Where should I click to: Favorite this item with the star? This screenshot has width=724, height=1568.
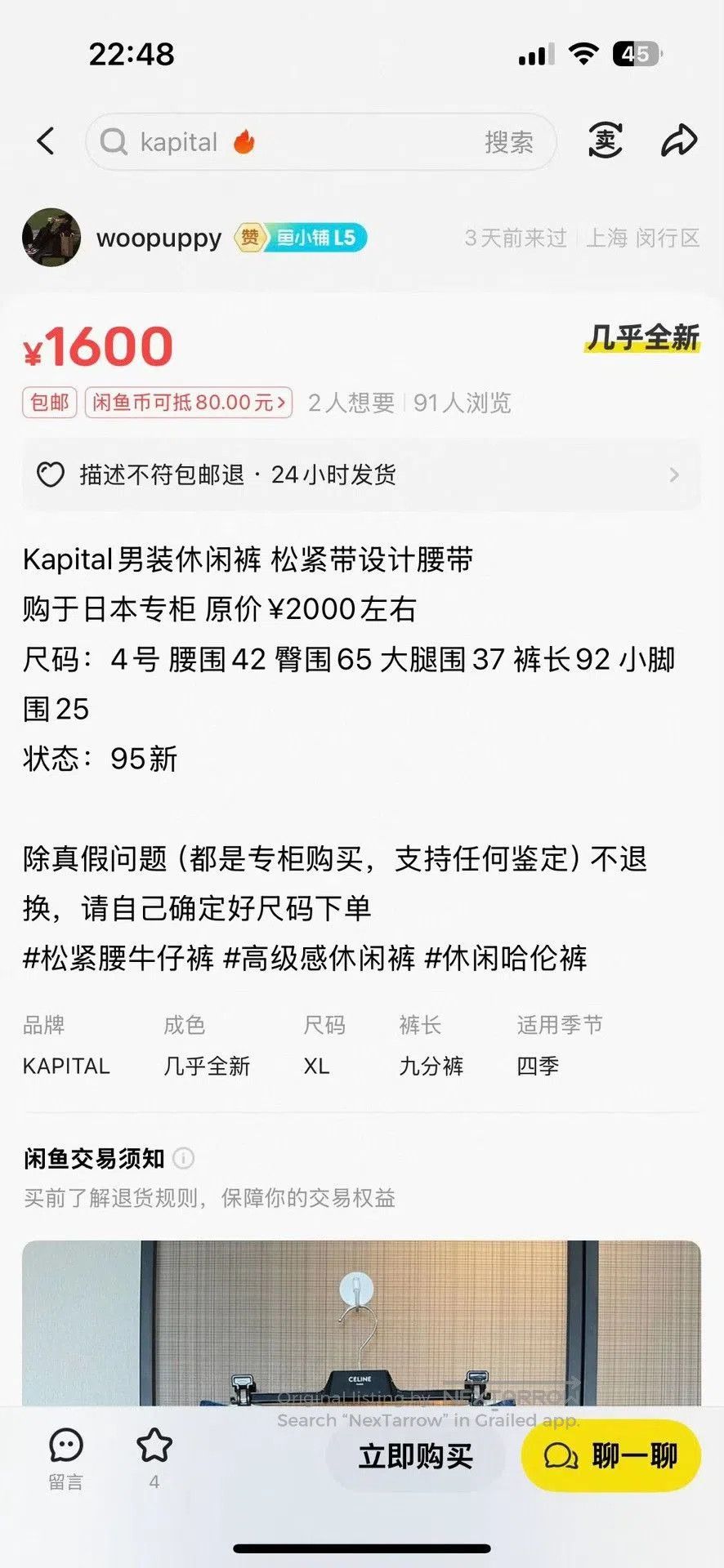pos(154,1458)
